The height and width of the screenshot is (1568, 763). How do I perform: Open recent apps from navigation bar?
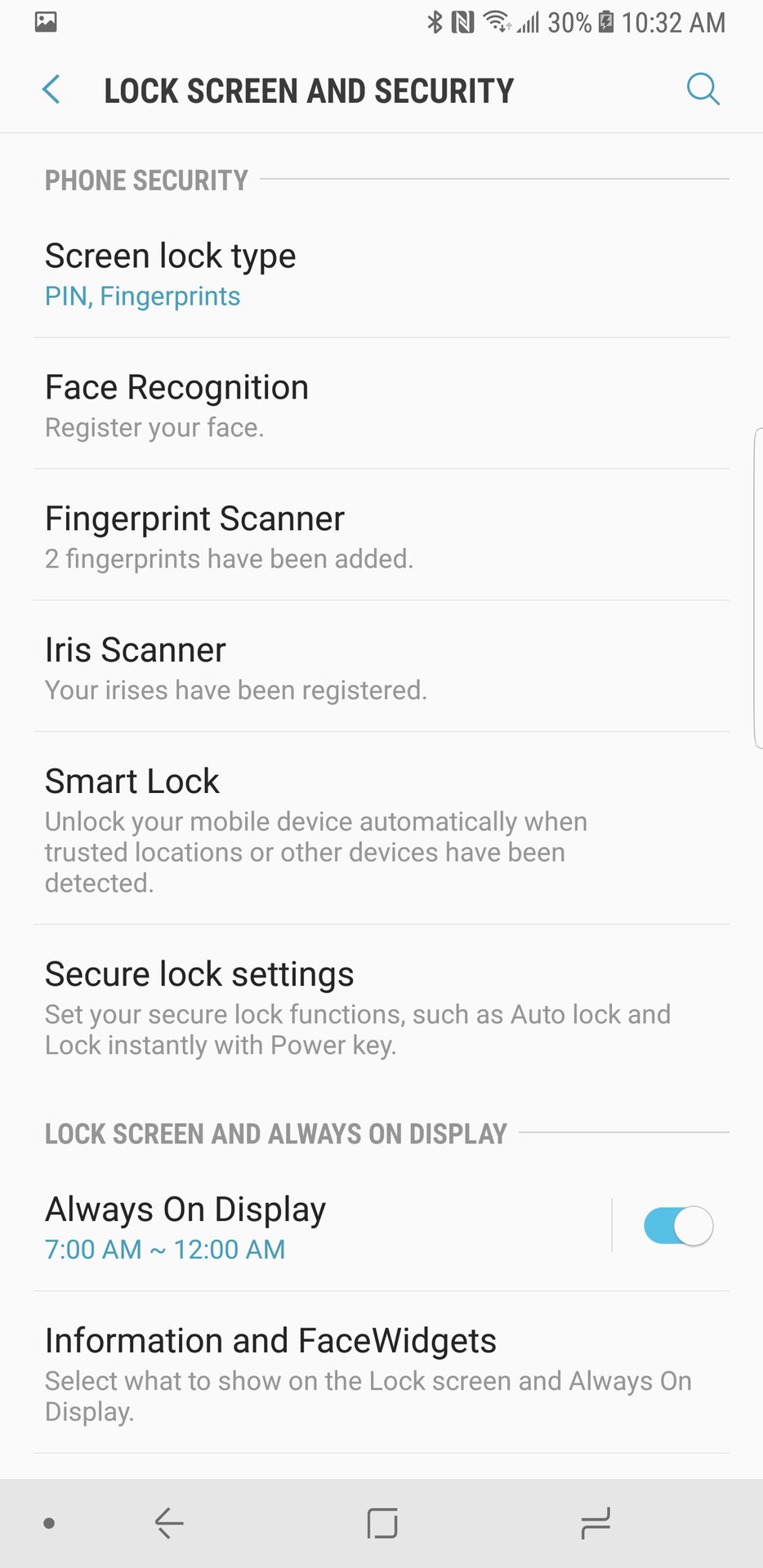pyautogui.click(x=596, y=1523)
